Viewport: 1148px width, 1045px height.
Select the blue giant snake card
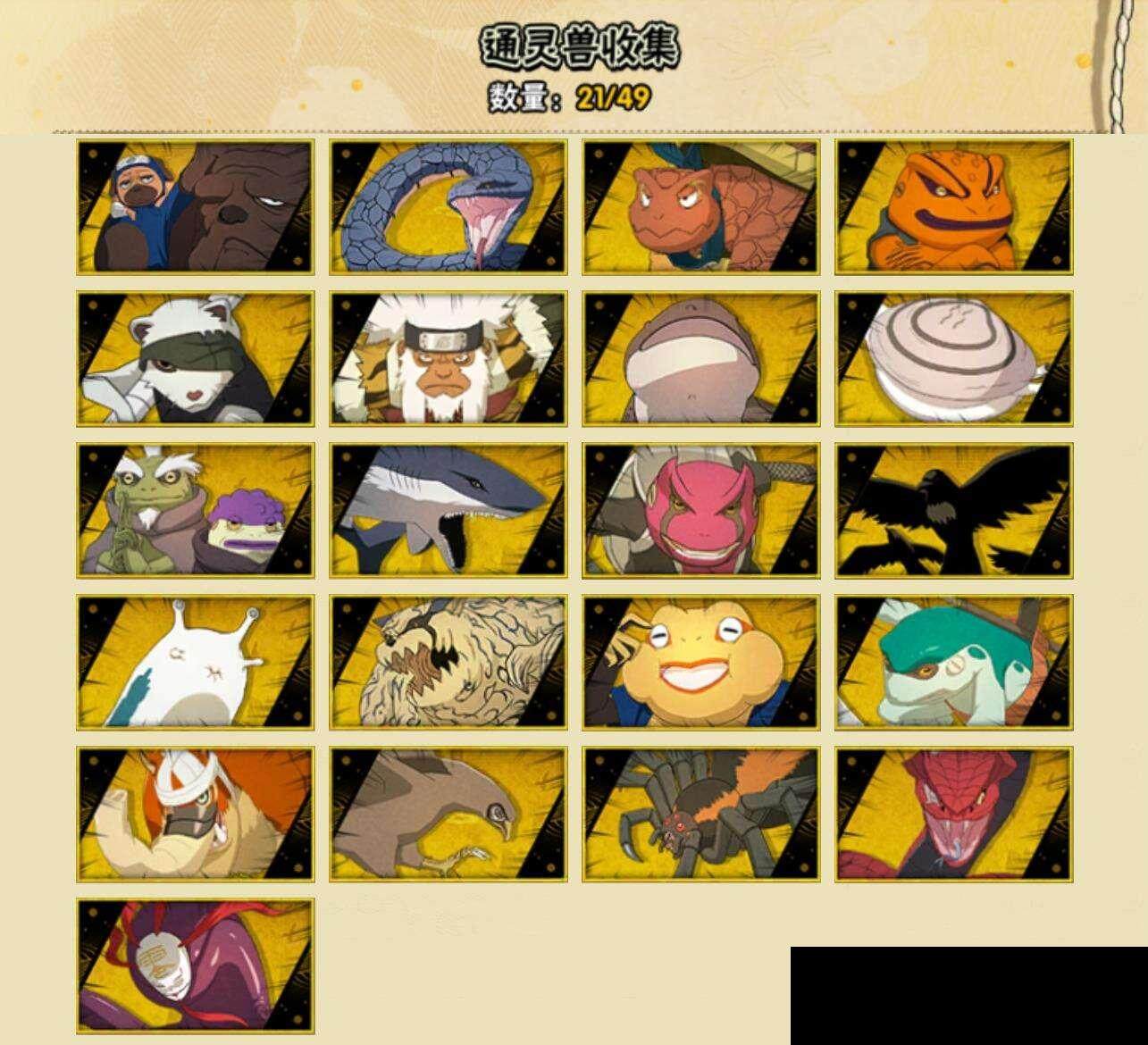pyautogui.click(x=448, y=206)
